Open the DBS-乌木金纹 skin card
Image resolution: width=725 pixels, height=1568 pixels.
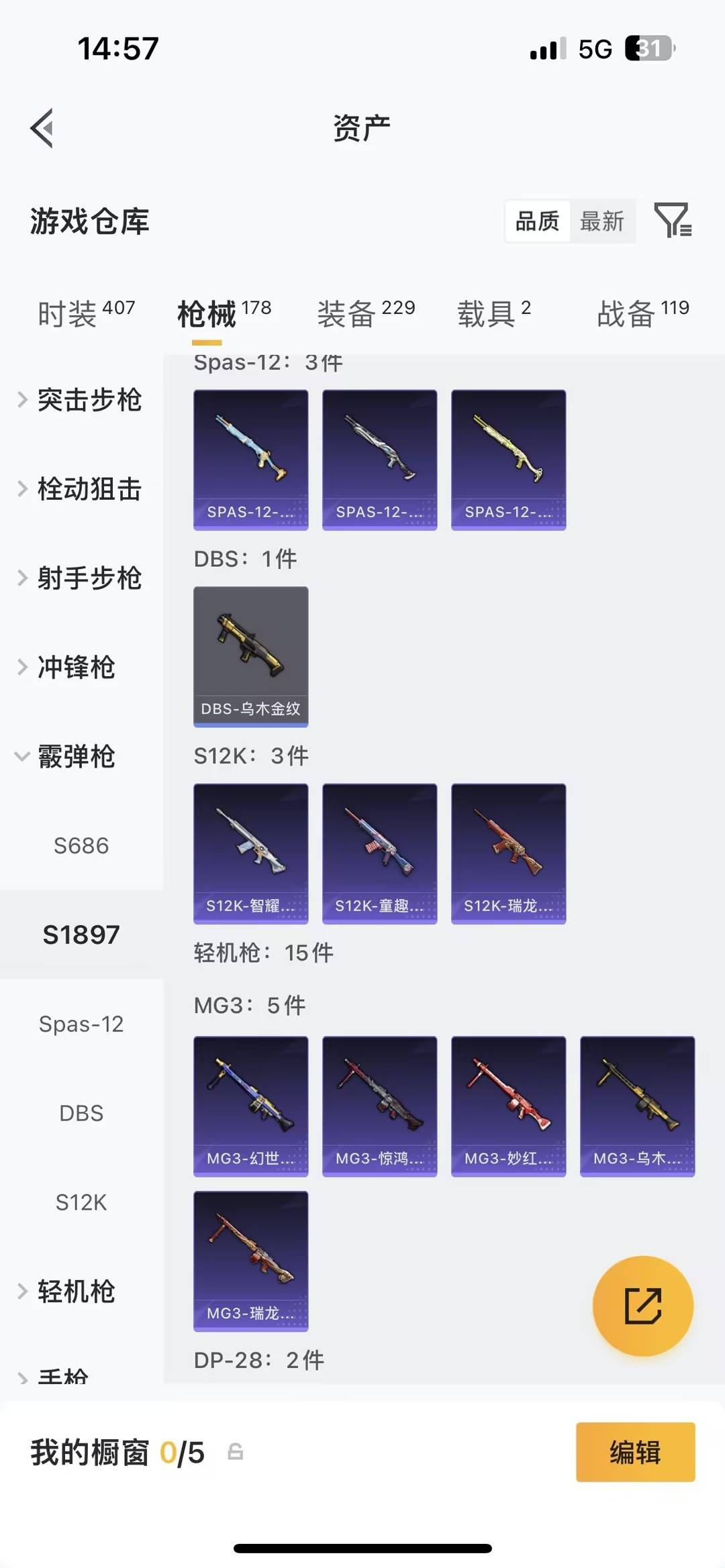click(x=250, y=656)
